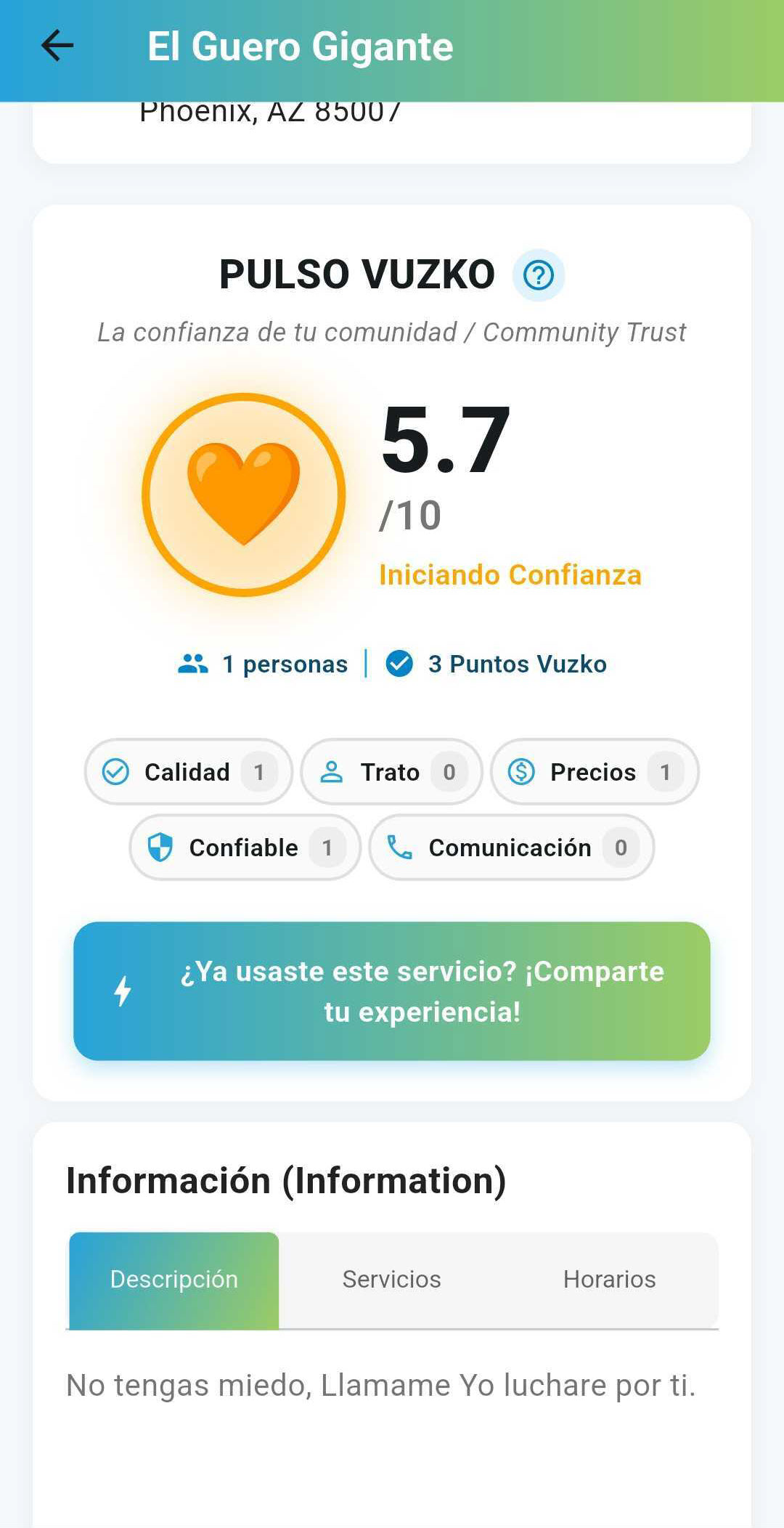Click the checkmark icon near Puntos Vuzko

tap(400, 662)
